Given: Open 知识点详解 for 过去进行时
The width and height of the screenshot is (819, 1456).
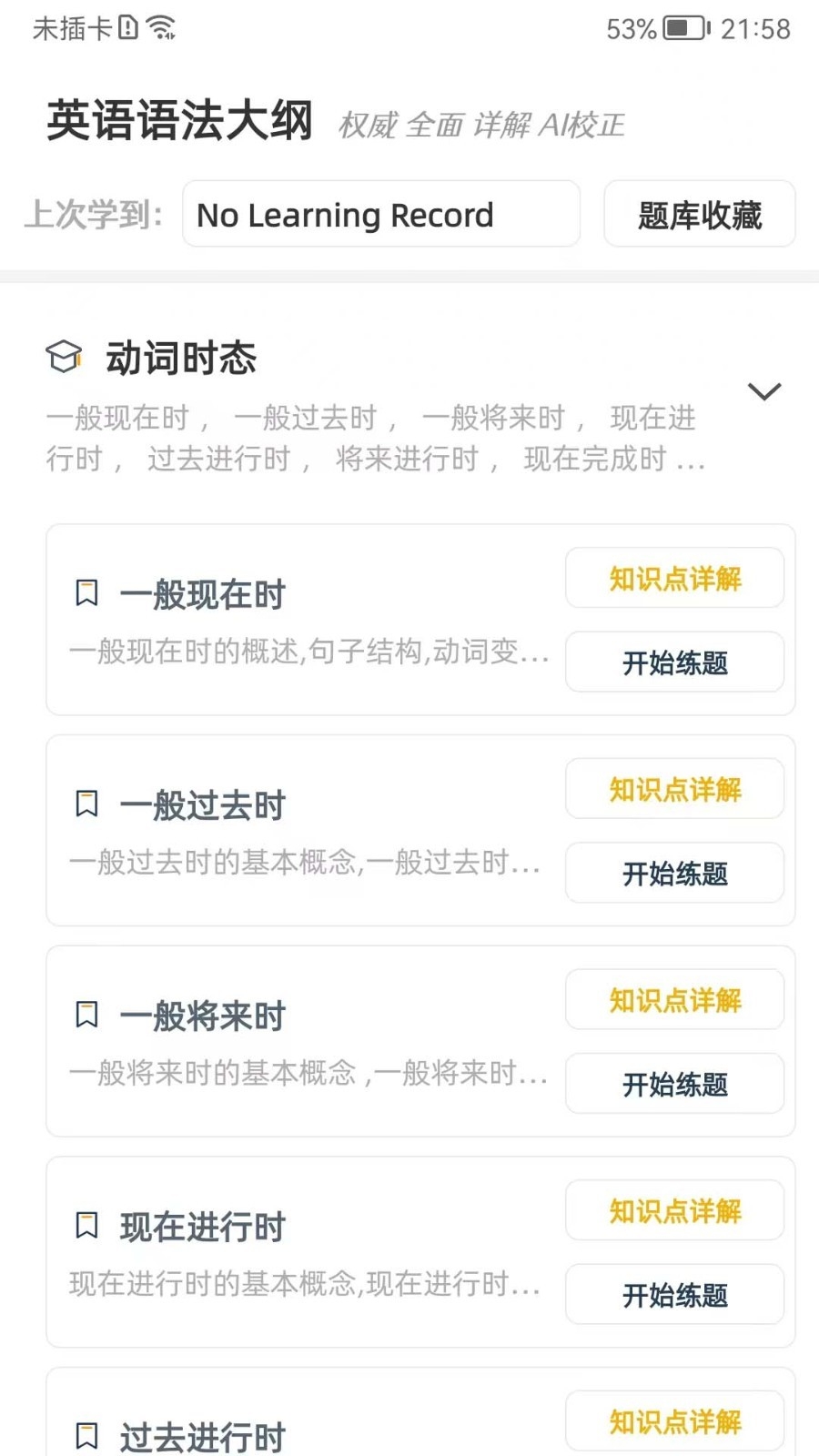Looking at the screenshot, I should point(674,1421).
